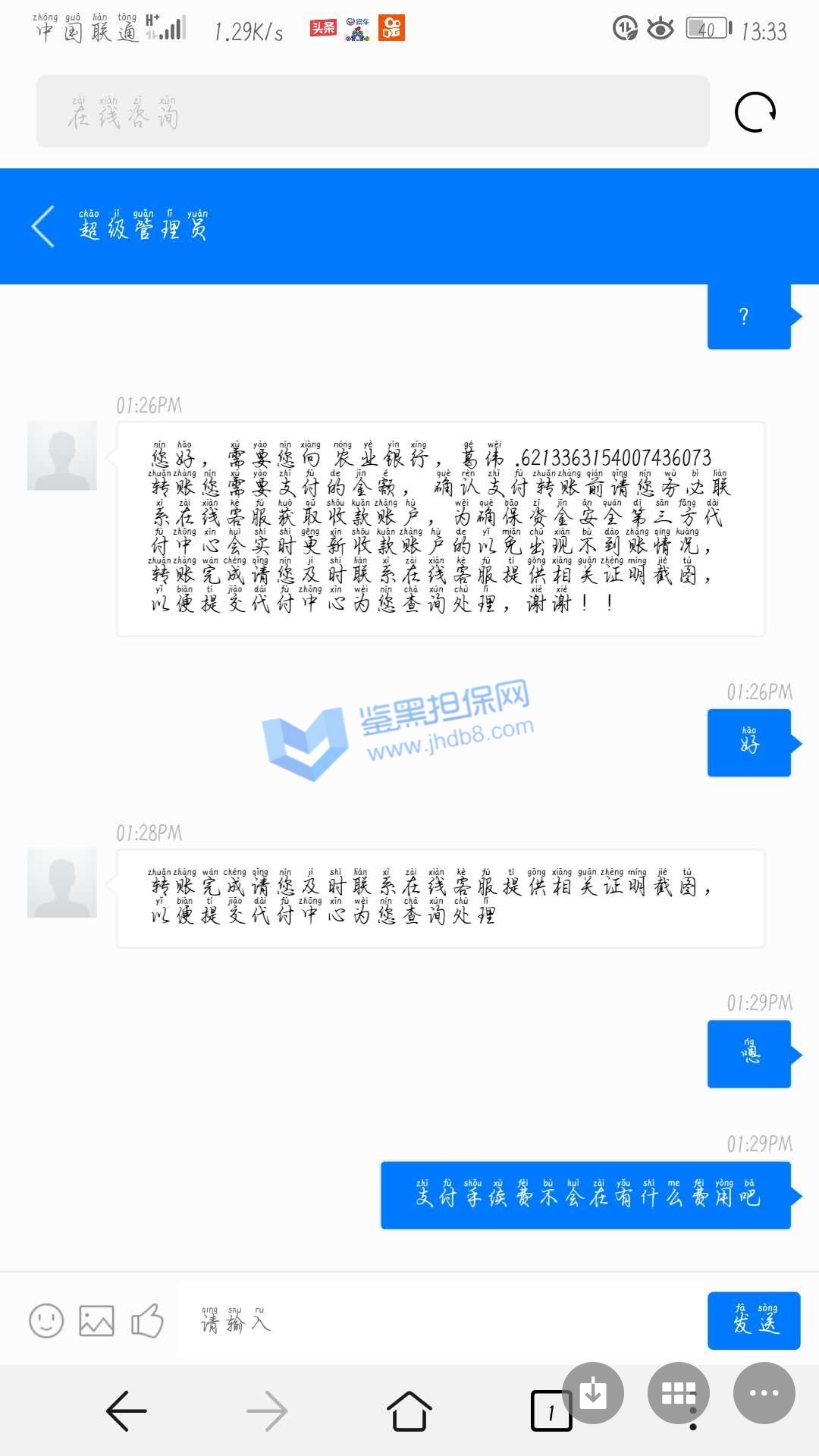
Task: Open the emoji picker
Action: pos(46,1321)
